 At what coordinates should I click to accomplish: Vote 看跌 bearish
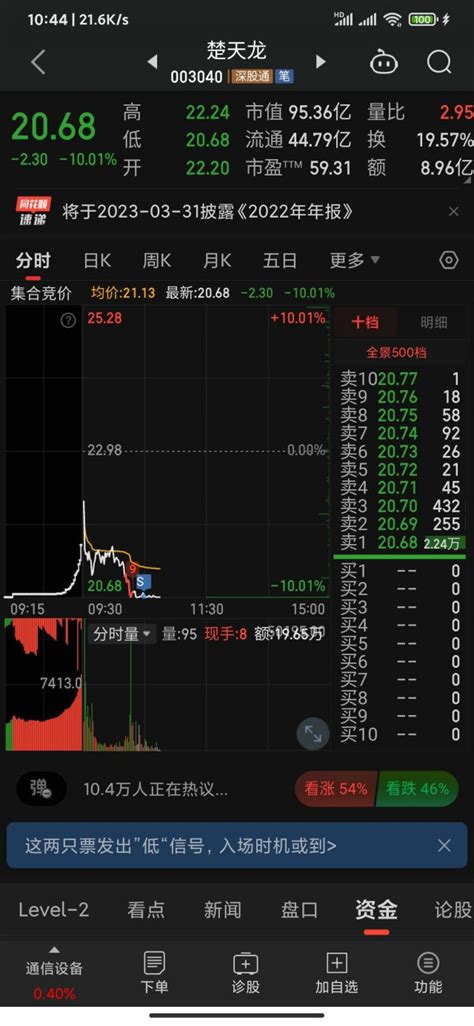click(x=418, y=788)
